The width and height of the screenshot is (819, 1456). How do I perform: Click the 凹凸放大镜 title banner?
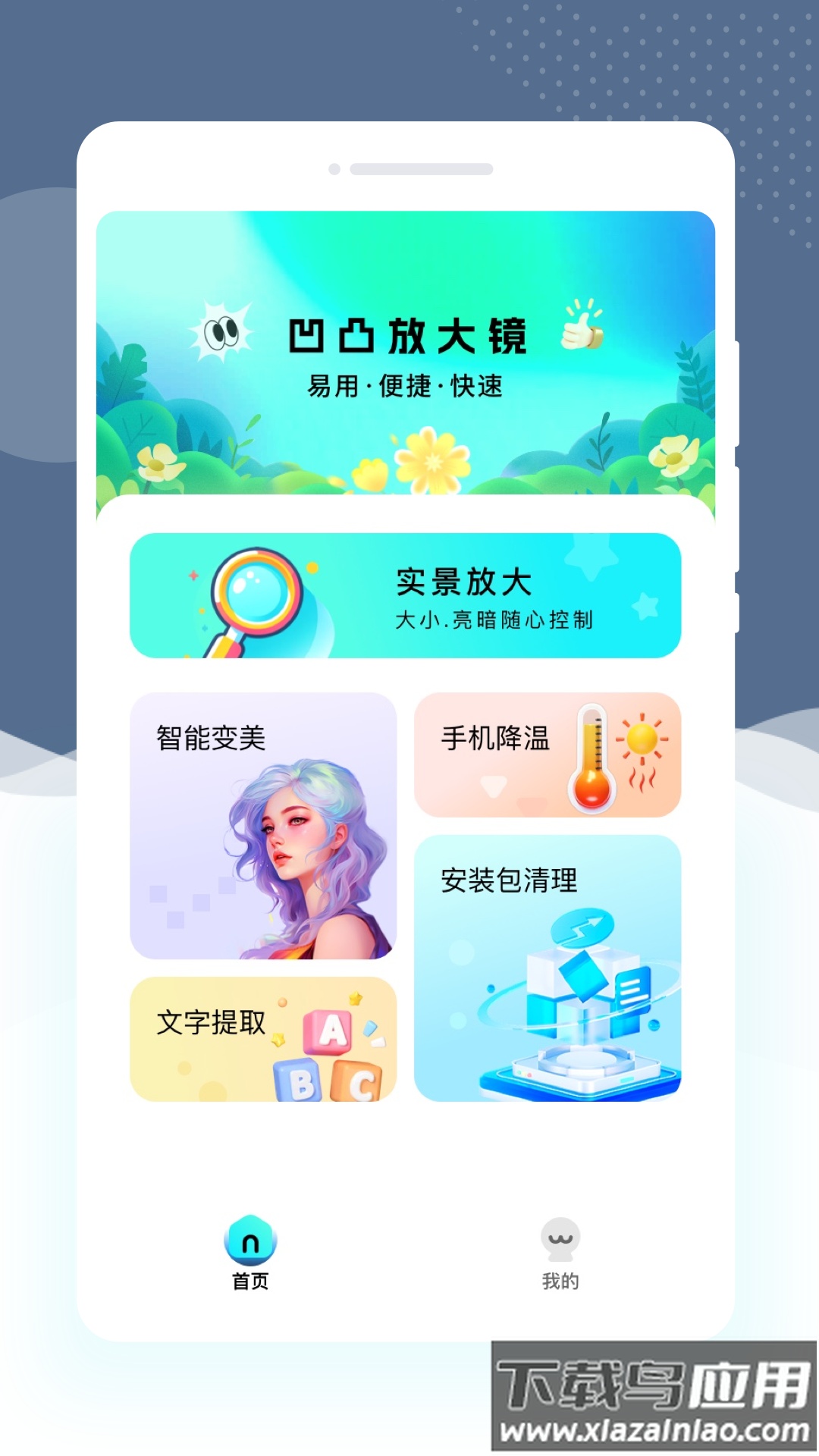coord(409,334)
